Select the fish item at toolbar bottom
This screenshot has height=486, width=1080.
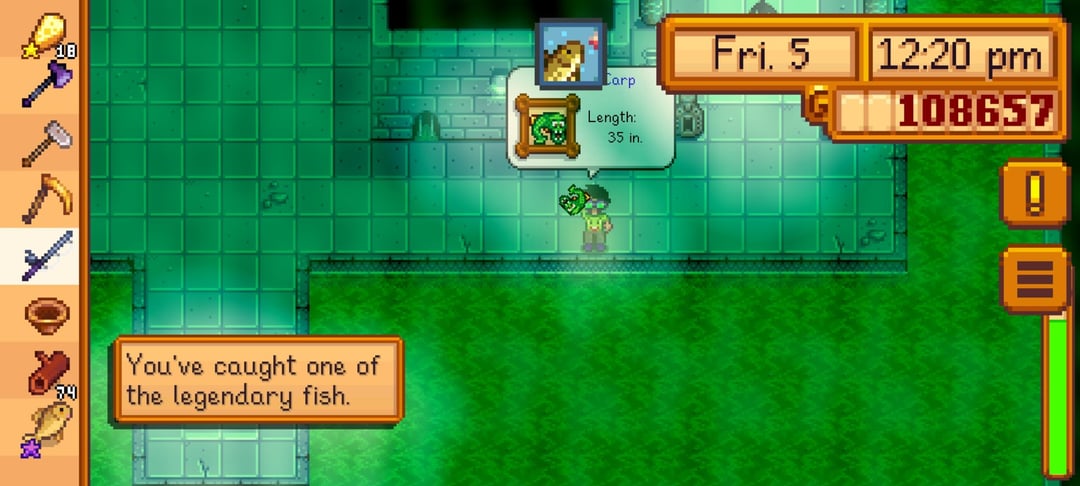coord(44,427)
